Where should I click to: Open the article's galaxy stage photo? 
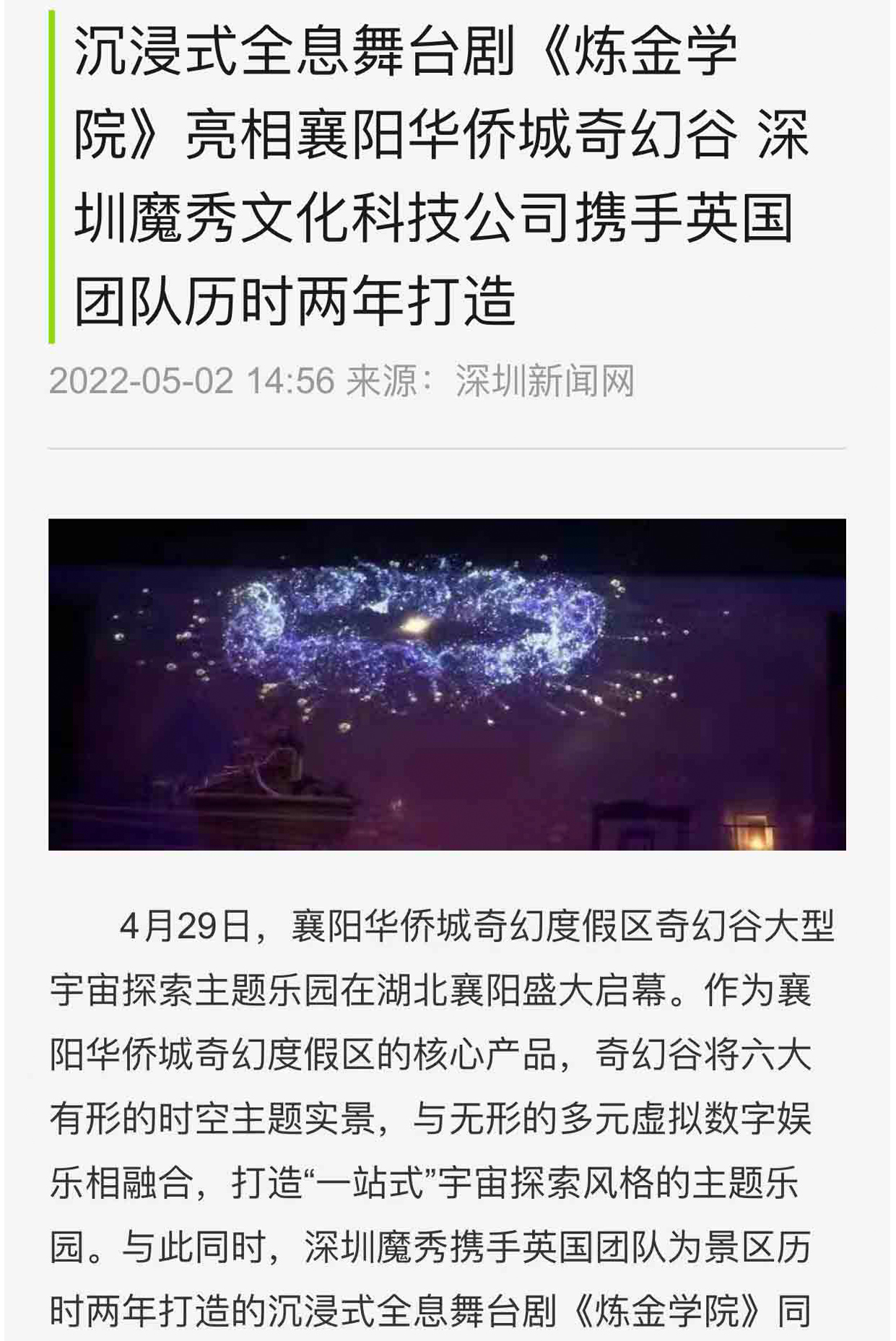click(x=447, y=684)
